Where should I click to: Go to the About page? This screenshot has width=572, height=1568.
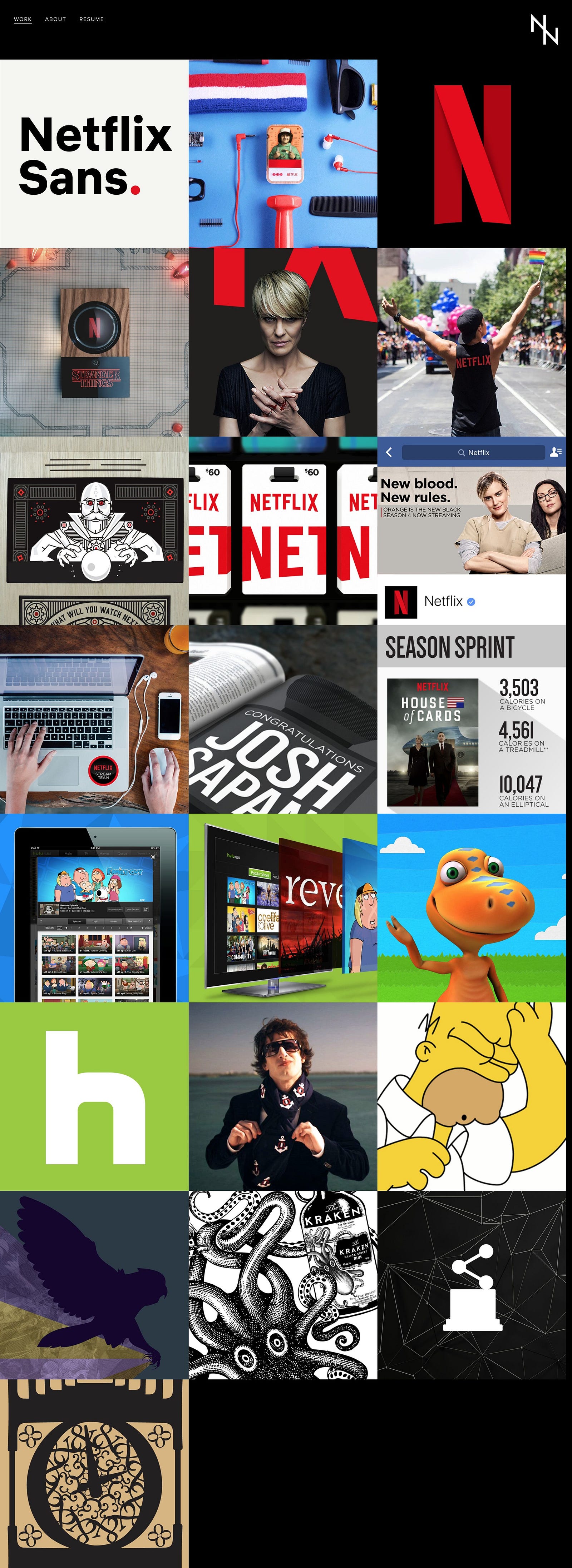pyautogui.click(x=55, y=20)
